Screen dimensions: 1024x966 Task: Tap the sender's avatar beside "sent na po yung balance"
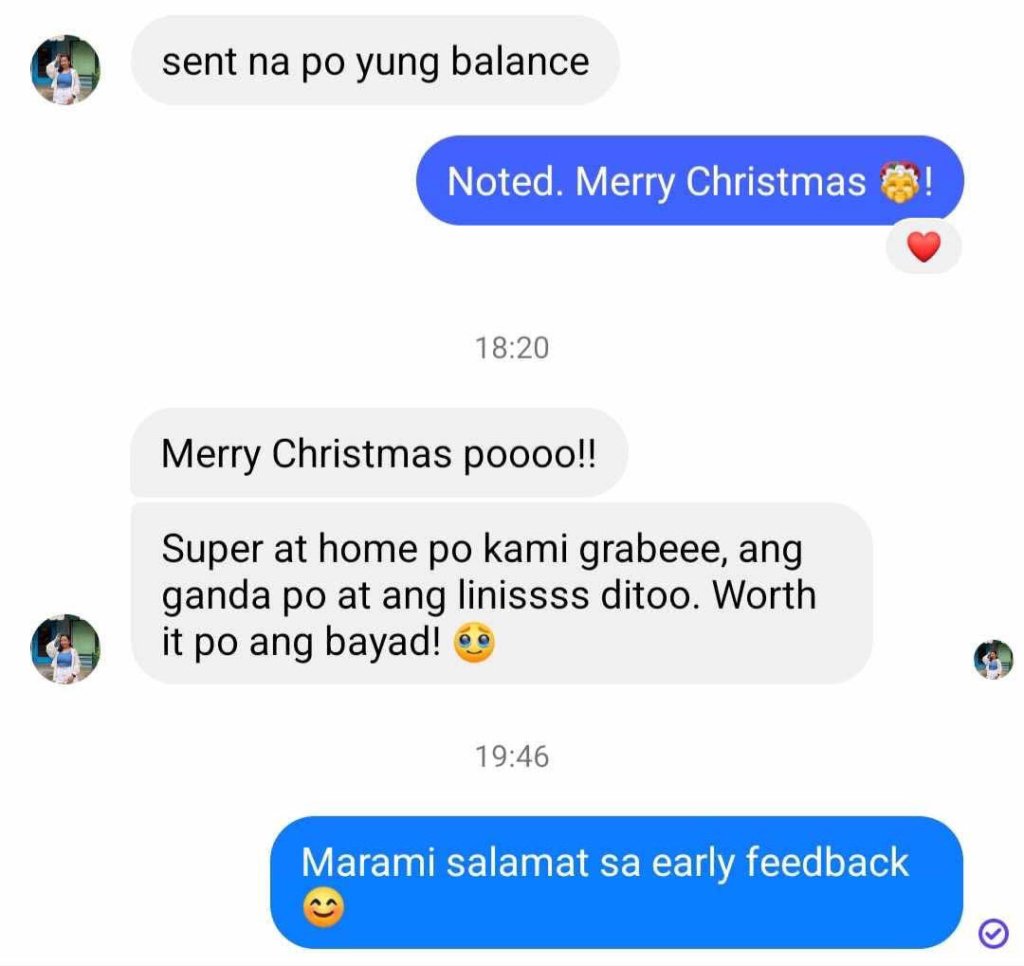click(x=66, y=70)
